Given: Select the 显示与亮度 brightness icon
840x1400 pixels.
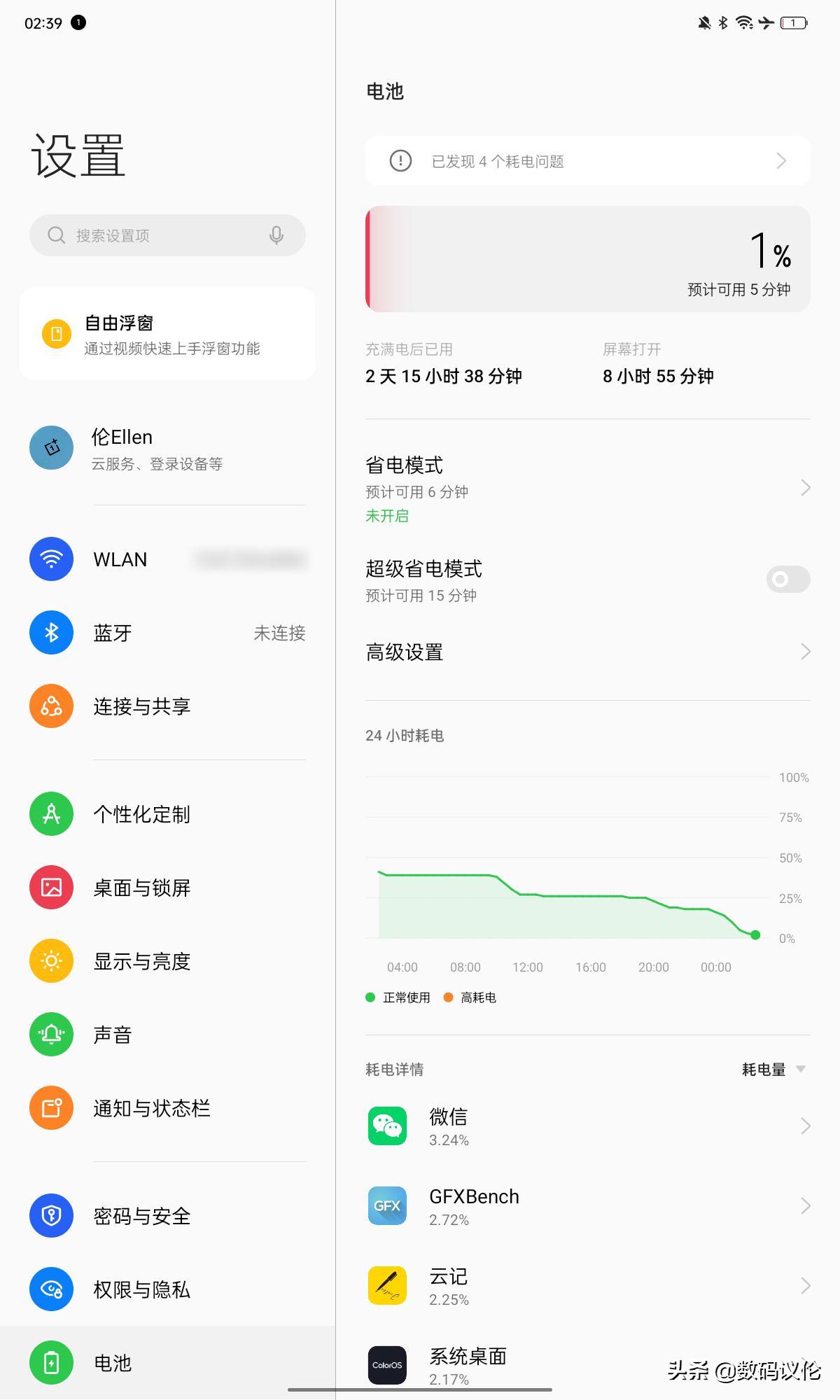Looking at the screenshot, I should coord(50,960).
